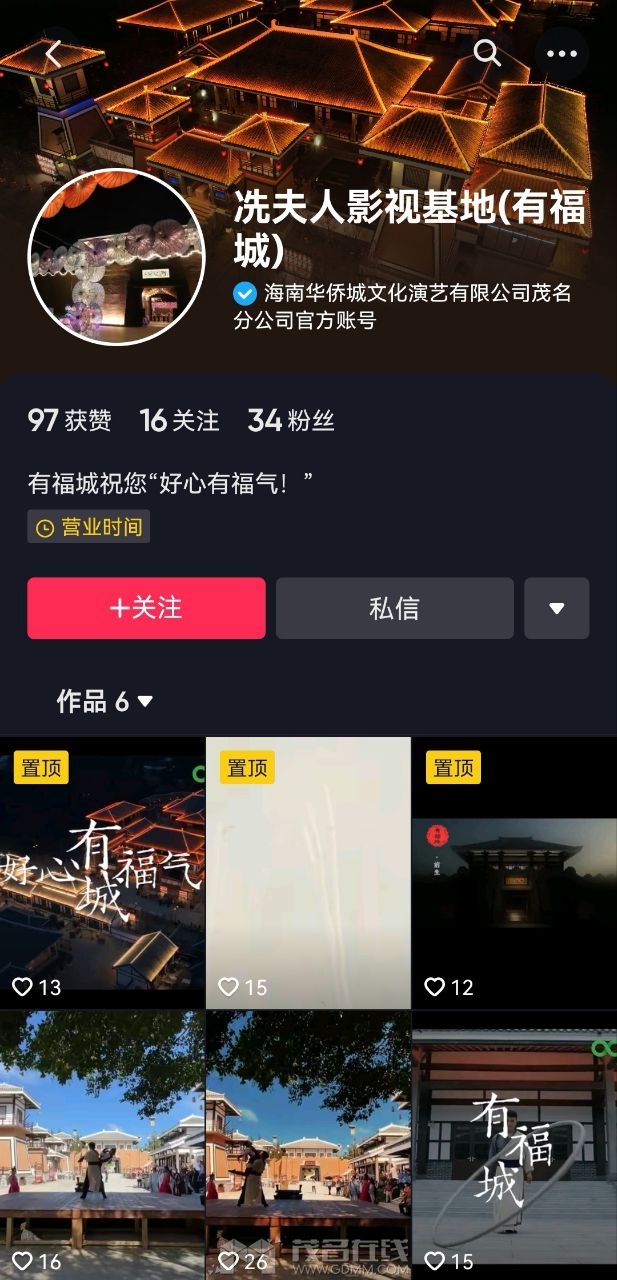The height and width of the screenshot is (1280, 617).
Task: Open the blank pinned video with 15 likes
Action: coord(308,873)
